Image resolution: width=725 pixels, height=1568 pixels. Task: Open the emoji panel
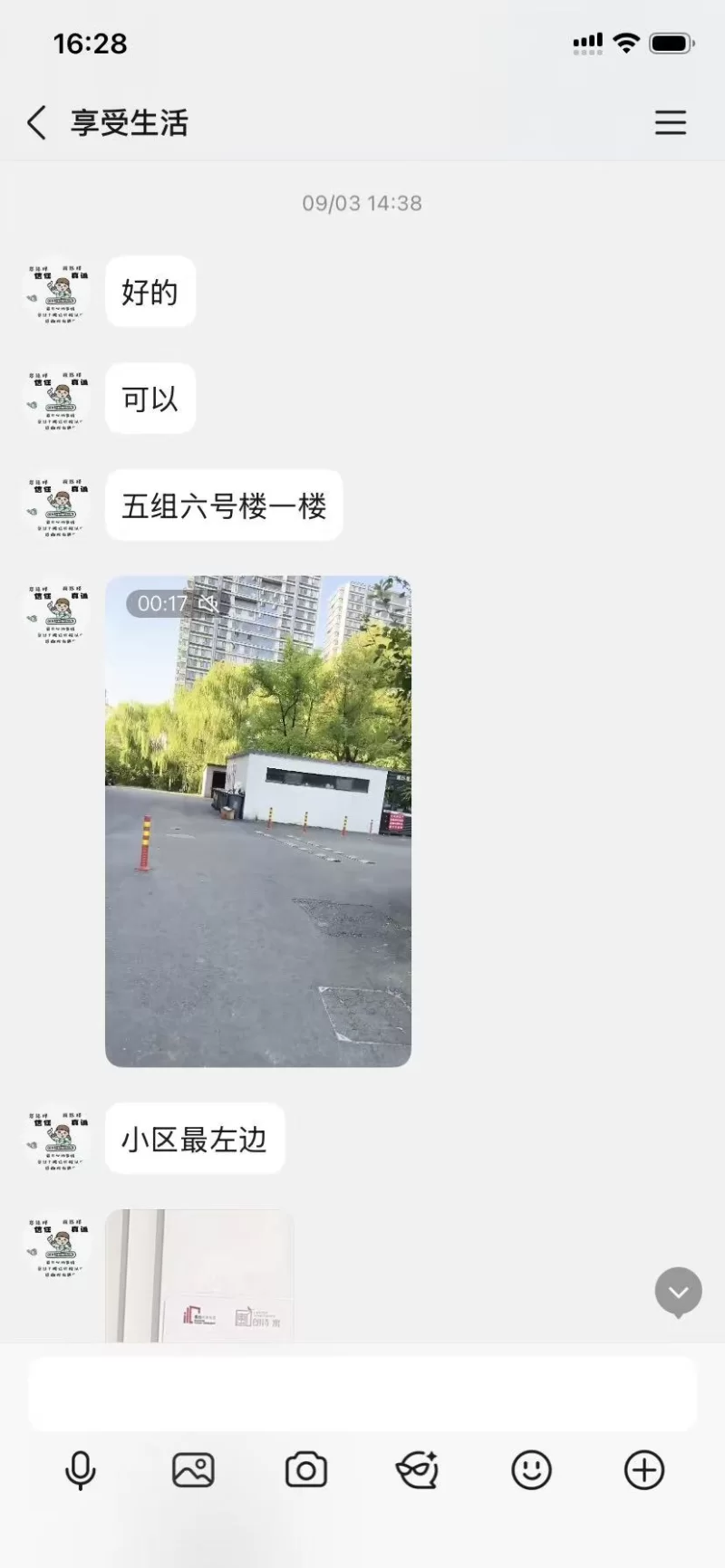(x=531, y=1470)
